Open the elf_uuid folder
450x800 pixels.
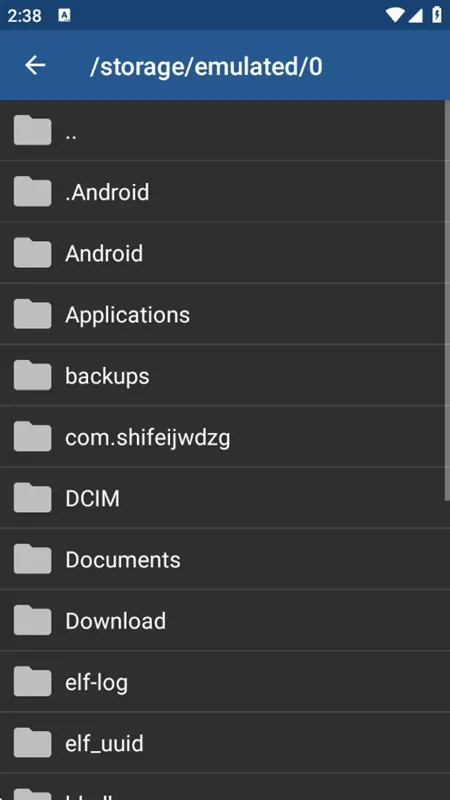[x=222, y=742]
